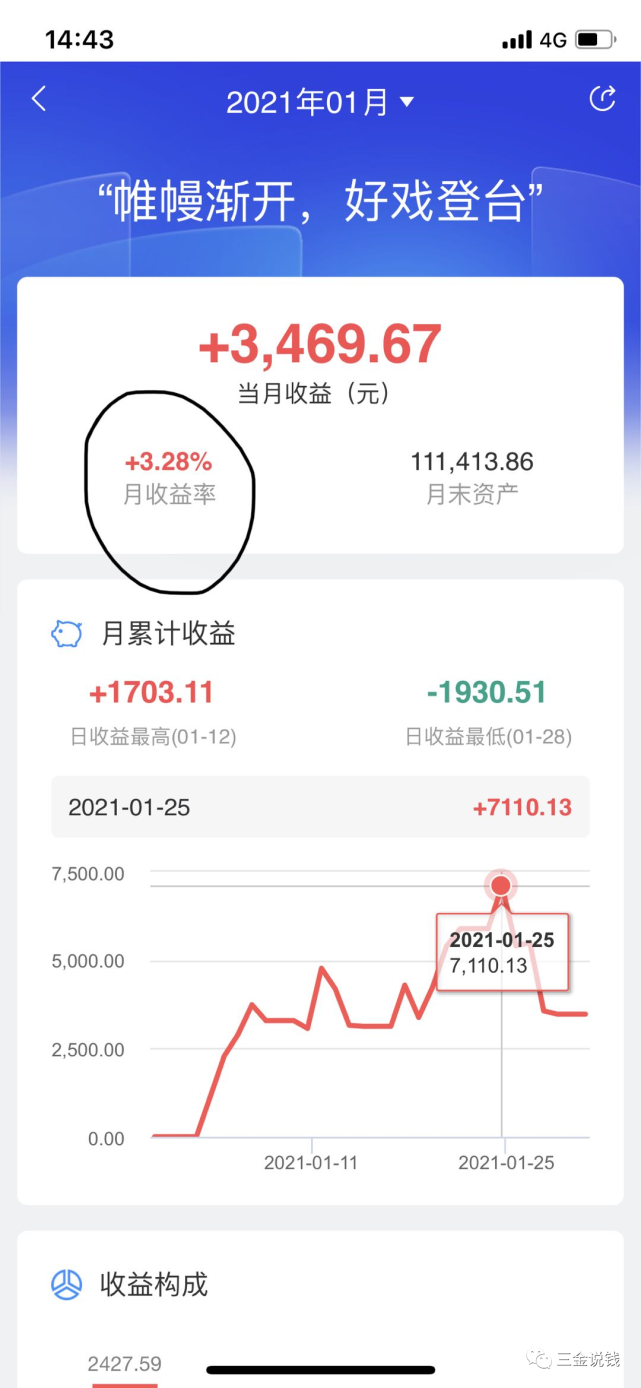The image size is (641, 1388).
Task: Tap the 2021-01-25 point on the chart
Action: pyautogui.click(x=501, y=886)
